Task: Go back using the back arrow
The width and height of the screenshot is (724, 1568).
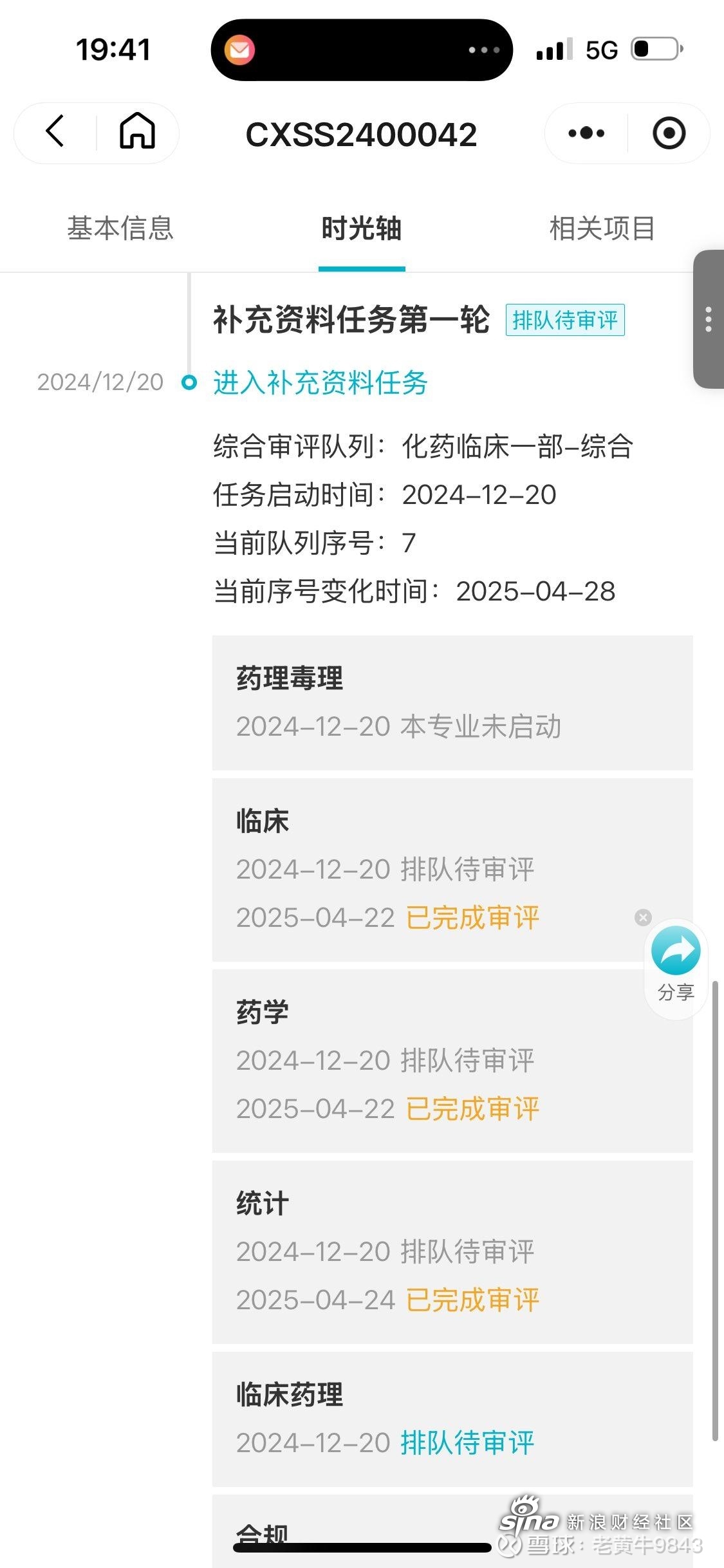Action: point(55,133)
